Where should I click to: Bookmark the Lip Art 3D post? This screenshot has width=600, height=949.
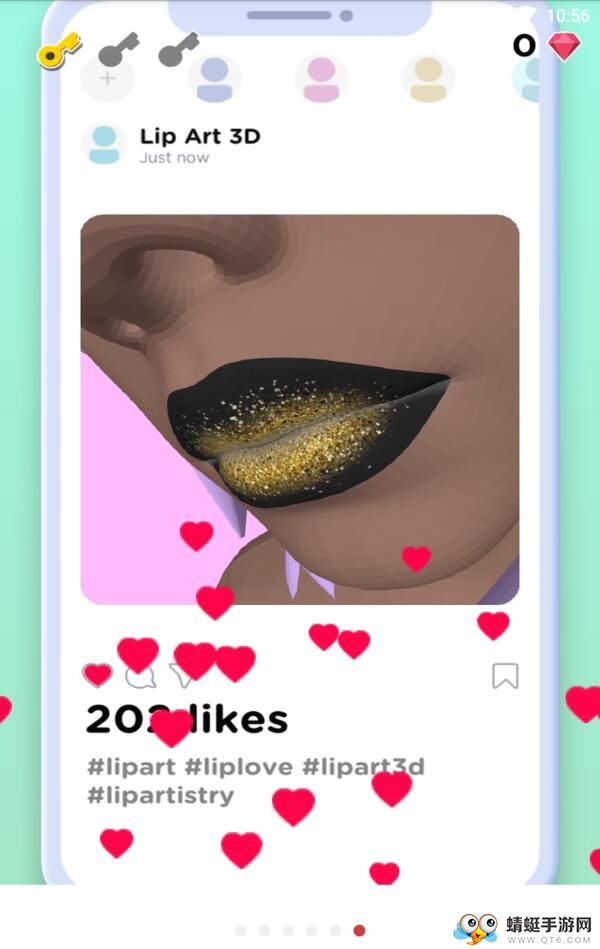tap(505, 677)
